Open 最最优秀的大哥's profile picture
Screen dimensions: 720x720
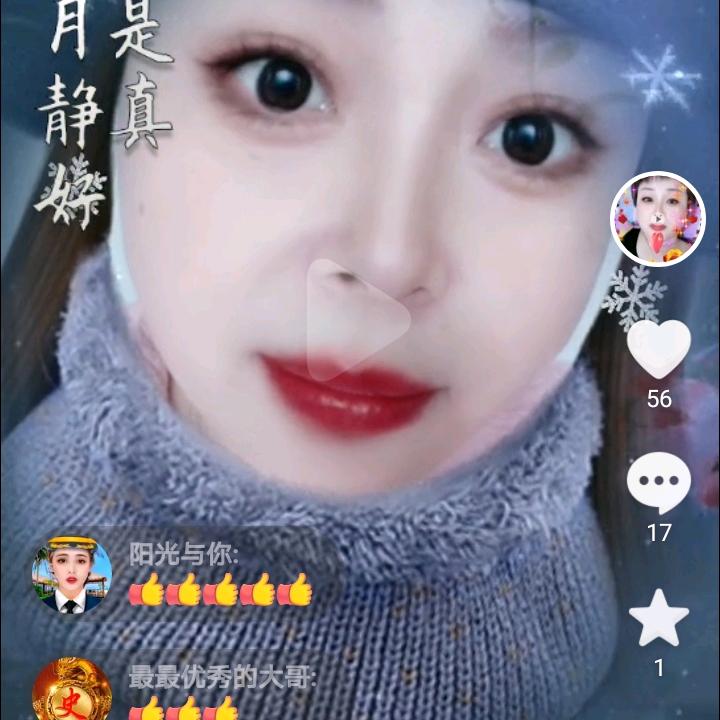pos(72,692)
